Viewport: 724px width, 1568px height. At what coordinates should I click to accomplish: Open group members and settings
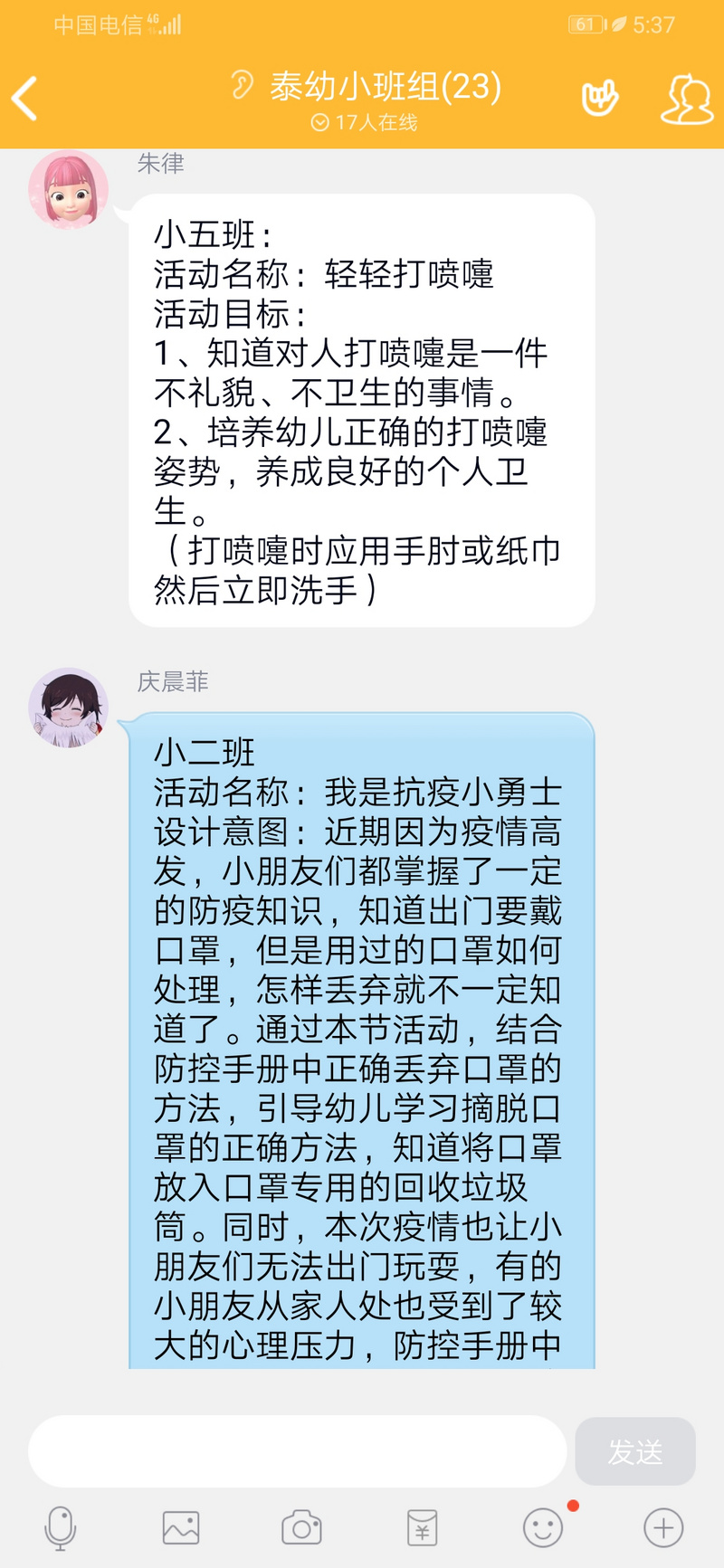pos(686,98)
